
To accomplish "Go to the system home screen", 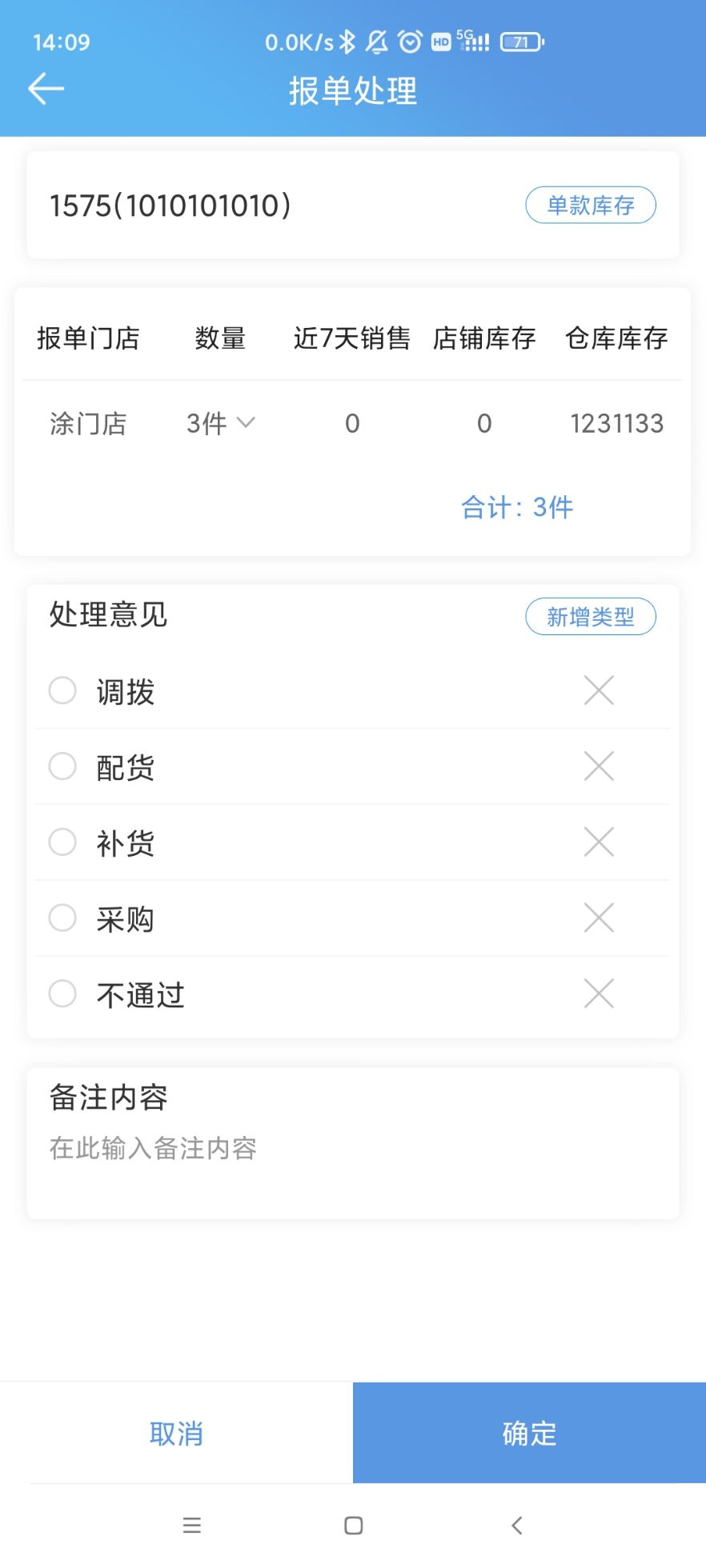I will tap(353, 1526).
